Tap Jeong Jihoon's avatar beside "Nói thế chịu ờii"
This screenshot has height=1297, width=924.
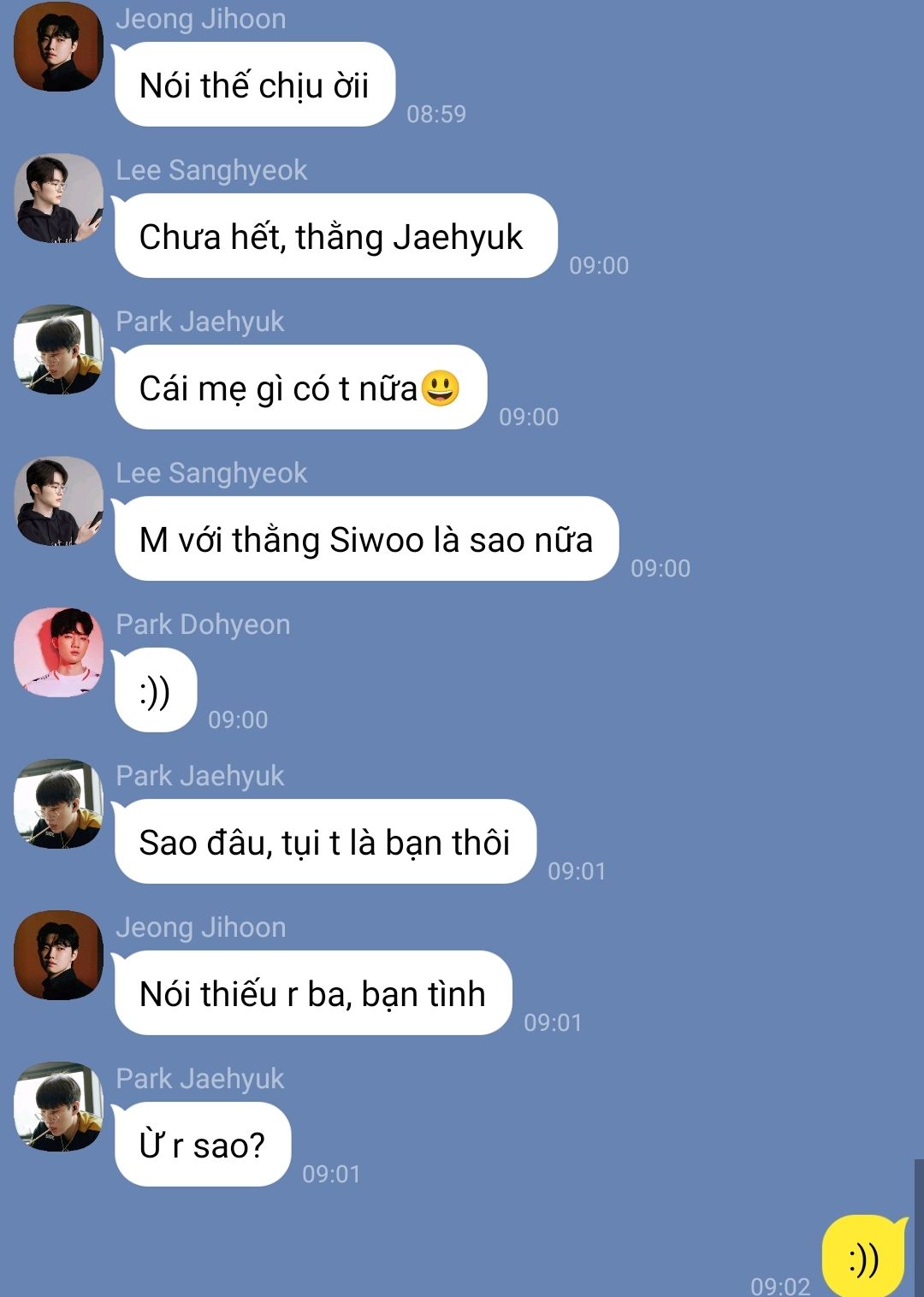click(x=58, y=47)
